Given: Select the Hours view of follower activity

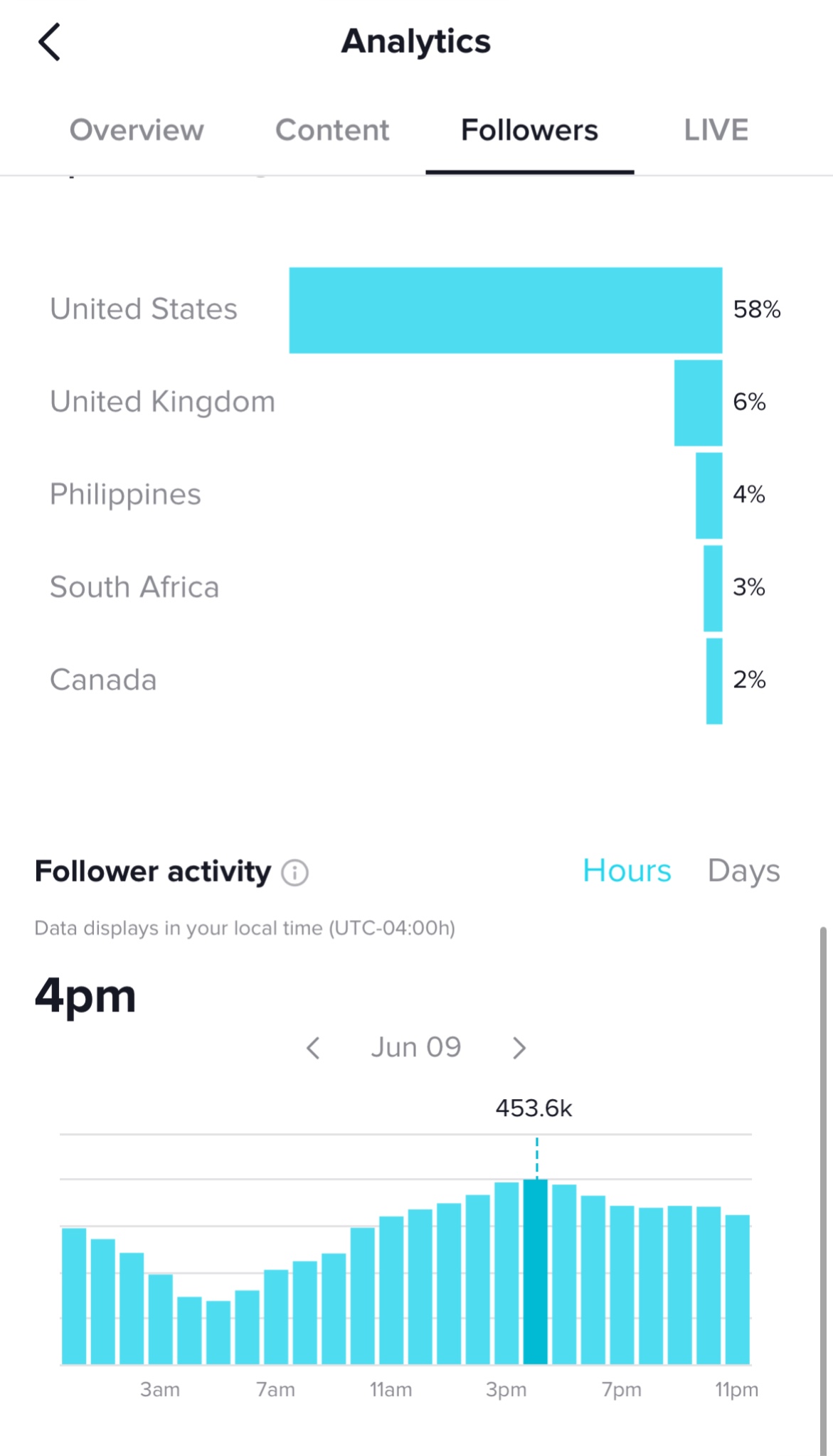Looking at the screenshot, I should [627, 871].
